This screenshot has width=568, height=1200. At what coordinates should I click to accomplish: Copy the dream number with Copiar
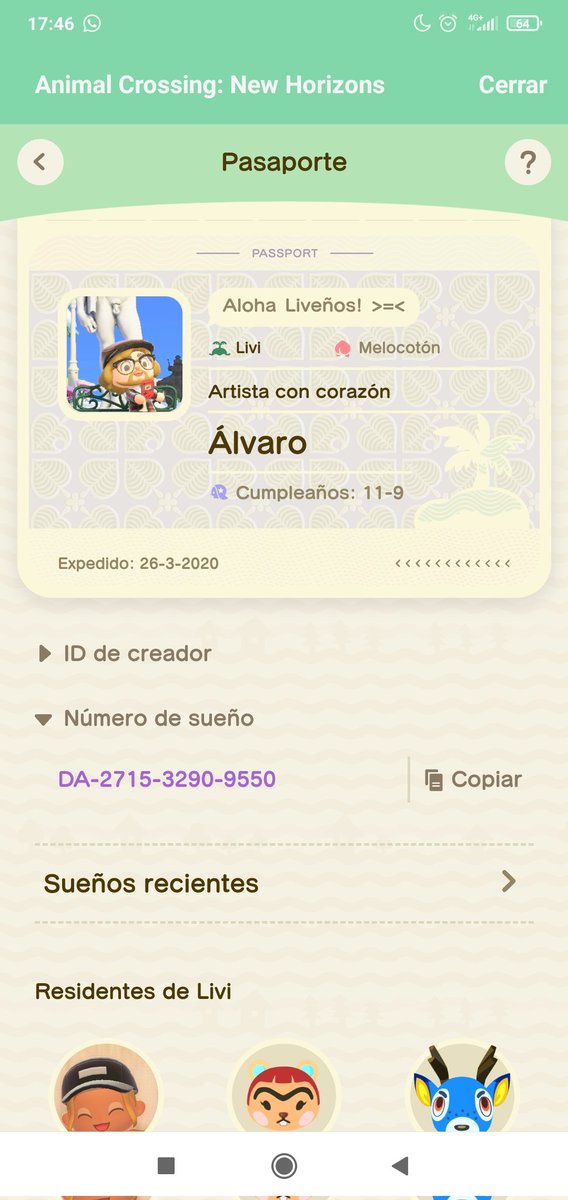pyautogui.click(x=473, y=780)
